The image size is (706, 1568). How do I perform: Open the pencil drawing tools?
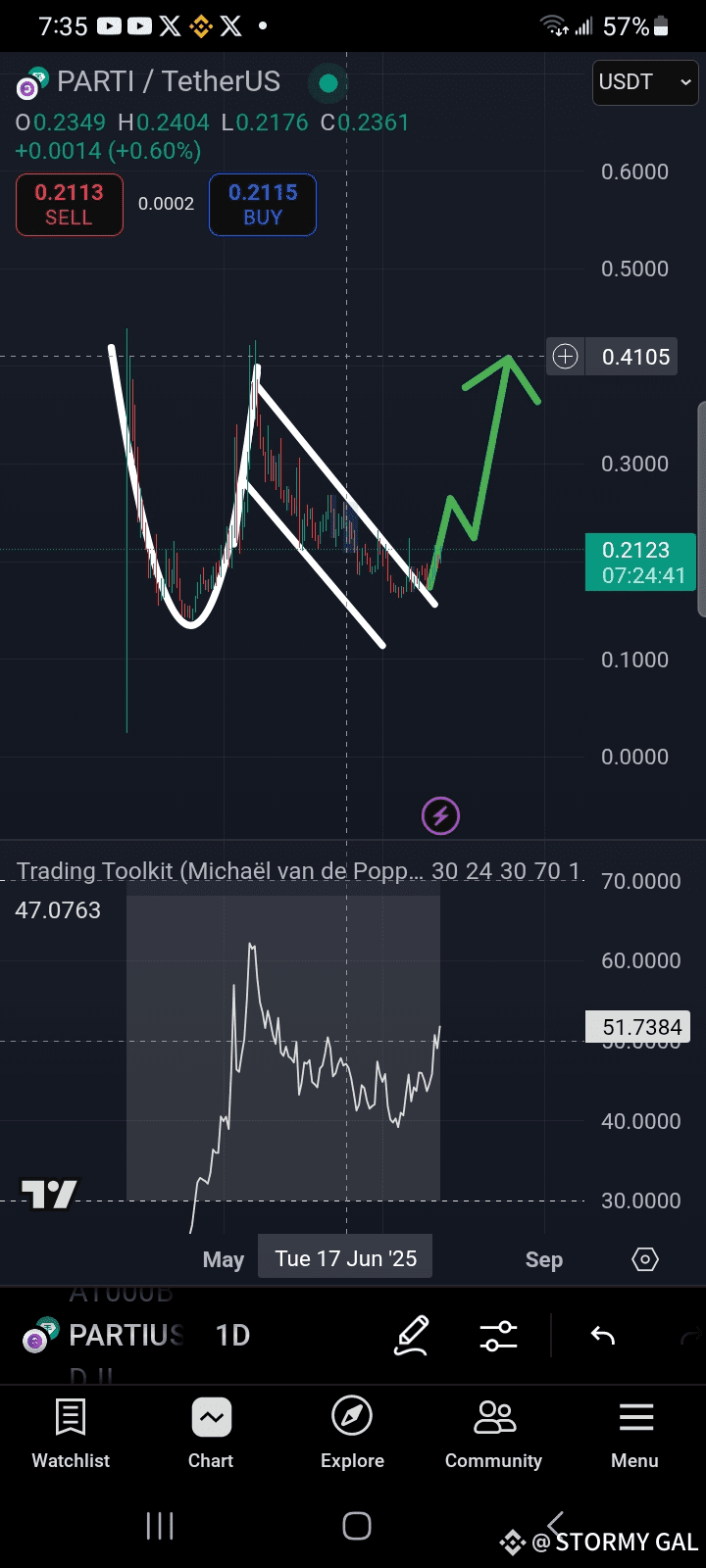click(412, 1336)
